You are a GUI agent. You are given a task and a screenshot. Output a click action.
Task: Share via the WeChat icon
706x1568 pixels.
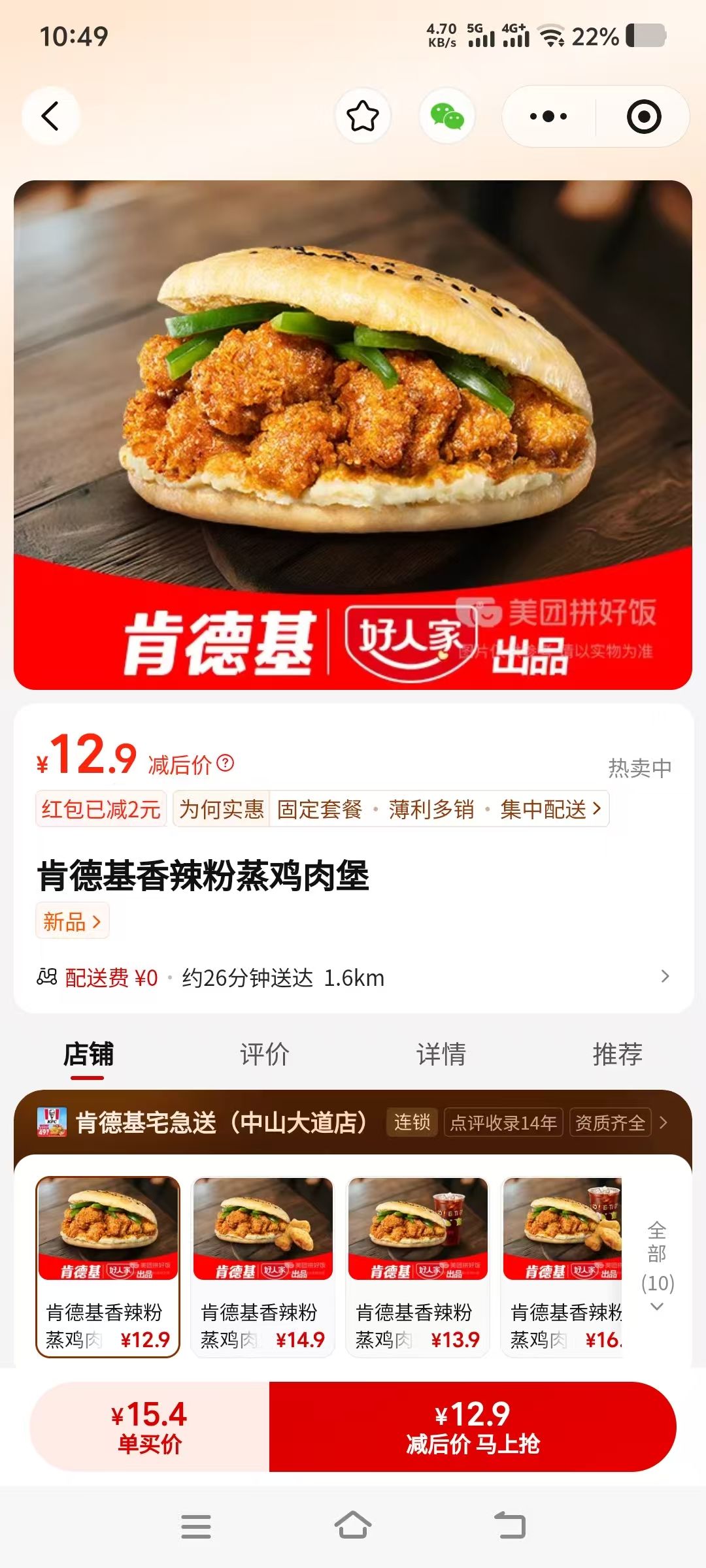(447, 116)
